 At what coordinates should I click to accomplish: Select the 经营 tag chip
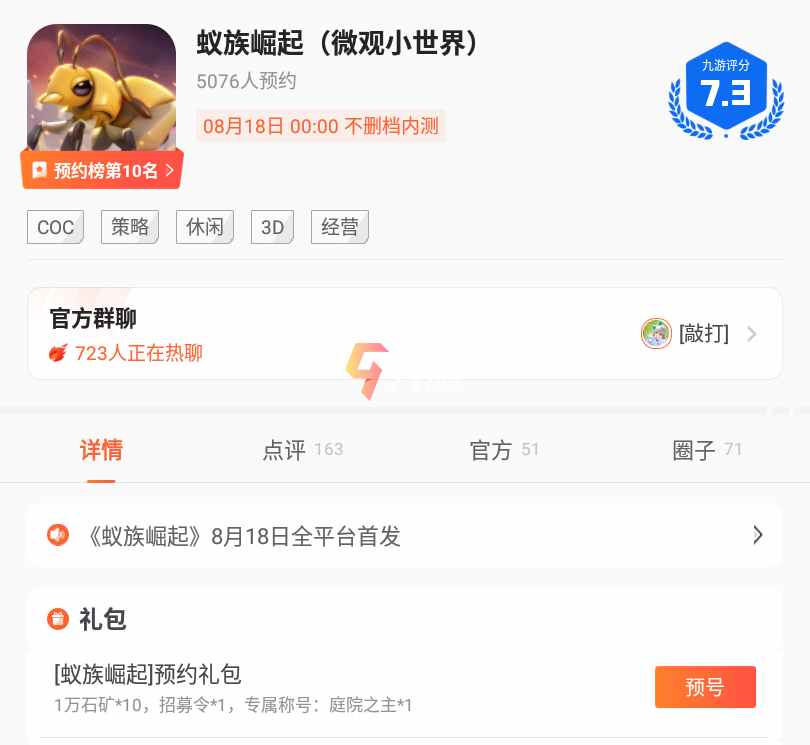point(340,227)
